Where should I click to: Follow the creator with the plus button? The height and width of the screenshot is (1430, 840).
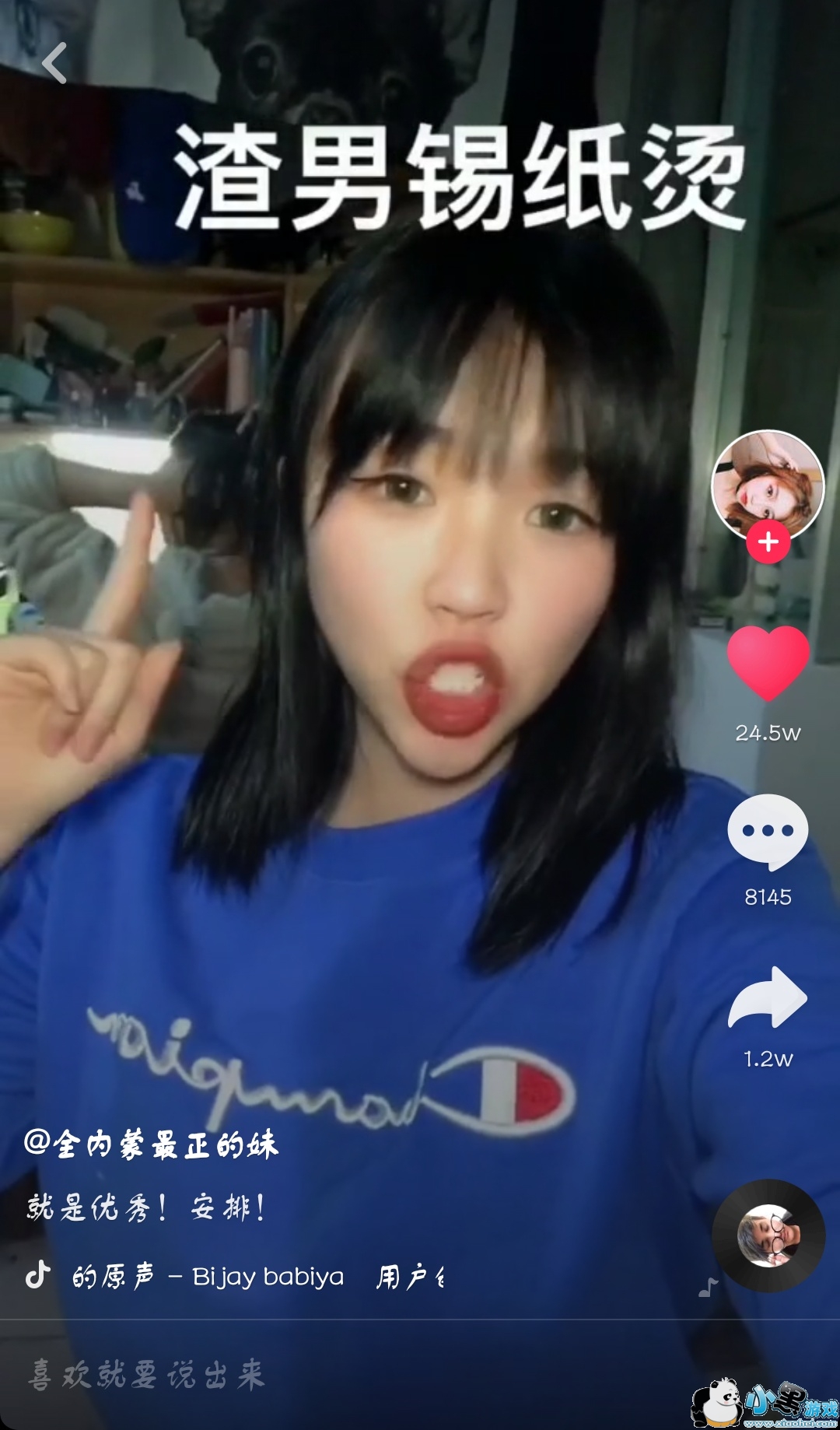768,542
